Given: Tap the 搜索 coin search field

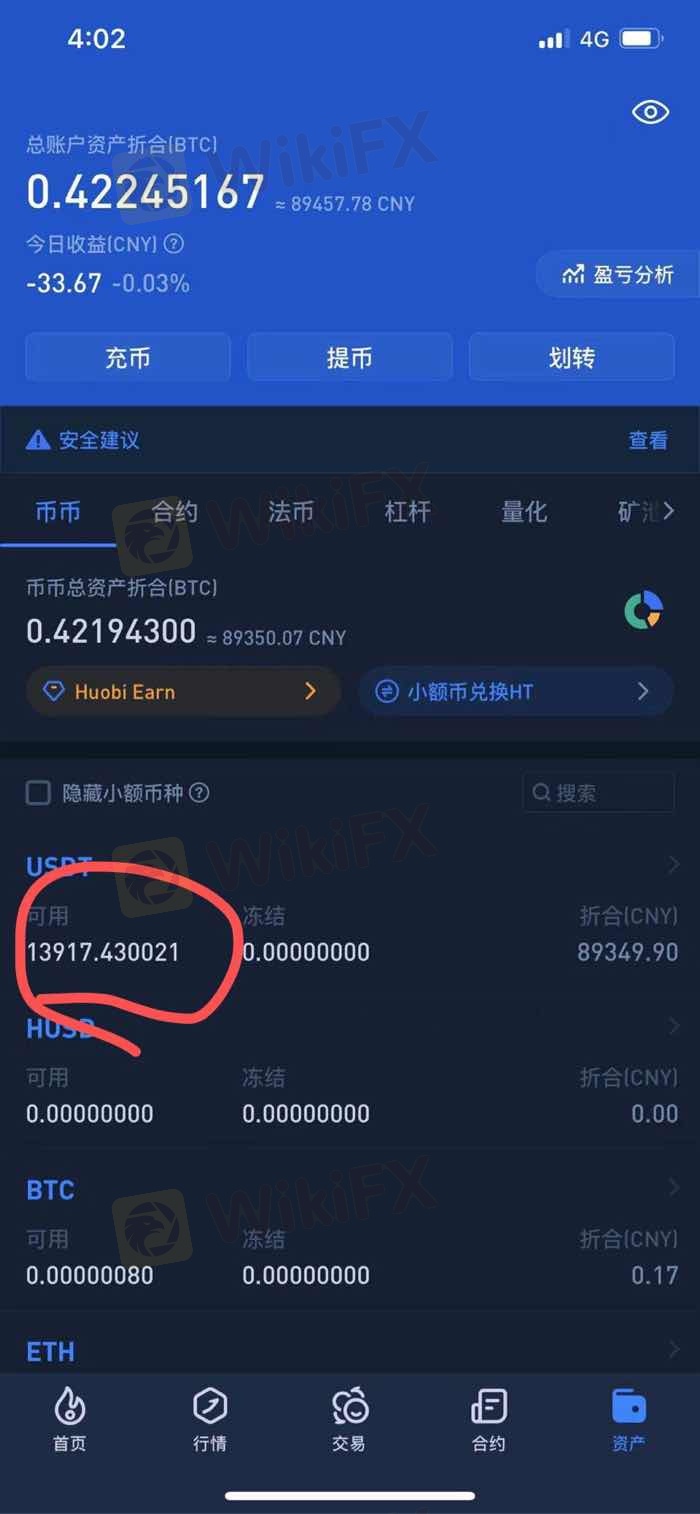Looking at the screenshot, I should click(x=598, y=793).
